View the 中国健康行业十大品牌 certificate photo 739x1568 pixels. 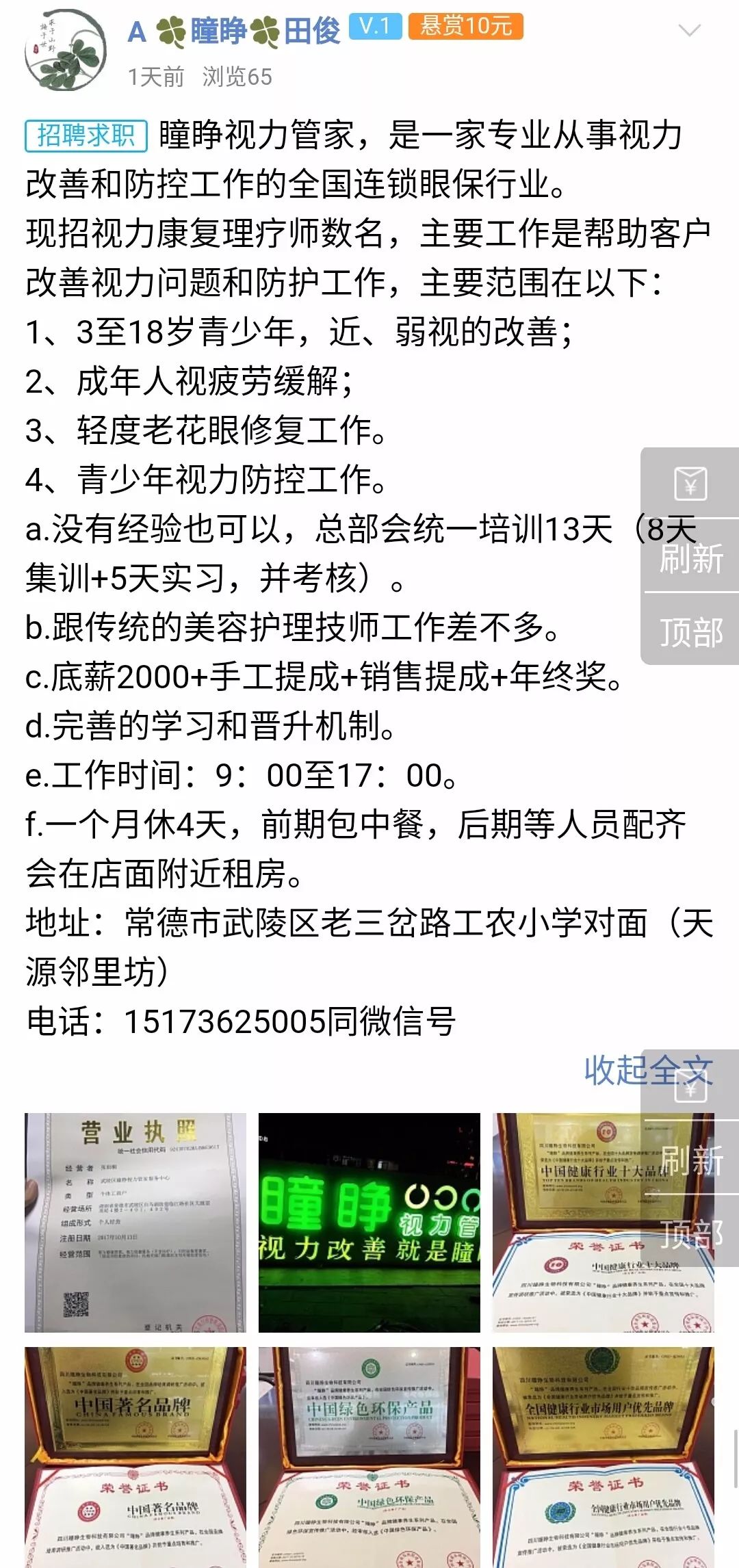tap(604, 1223)
